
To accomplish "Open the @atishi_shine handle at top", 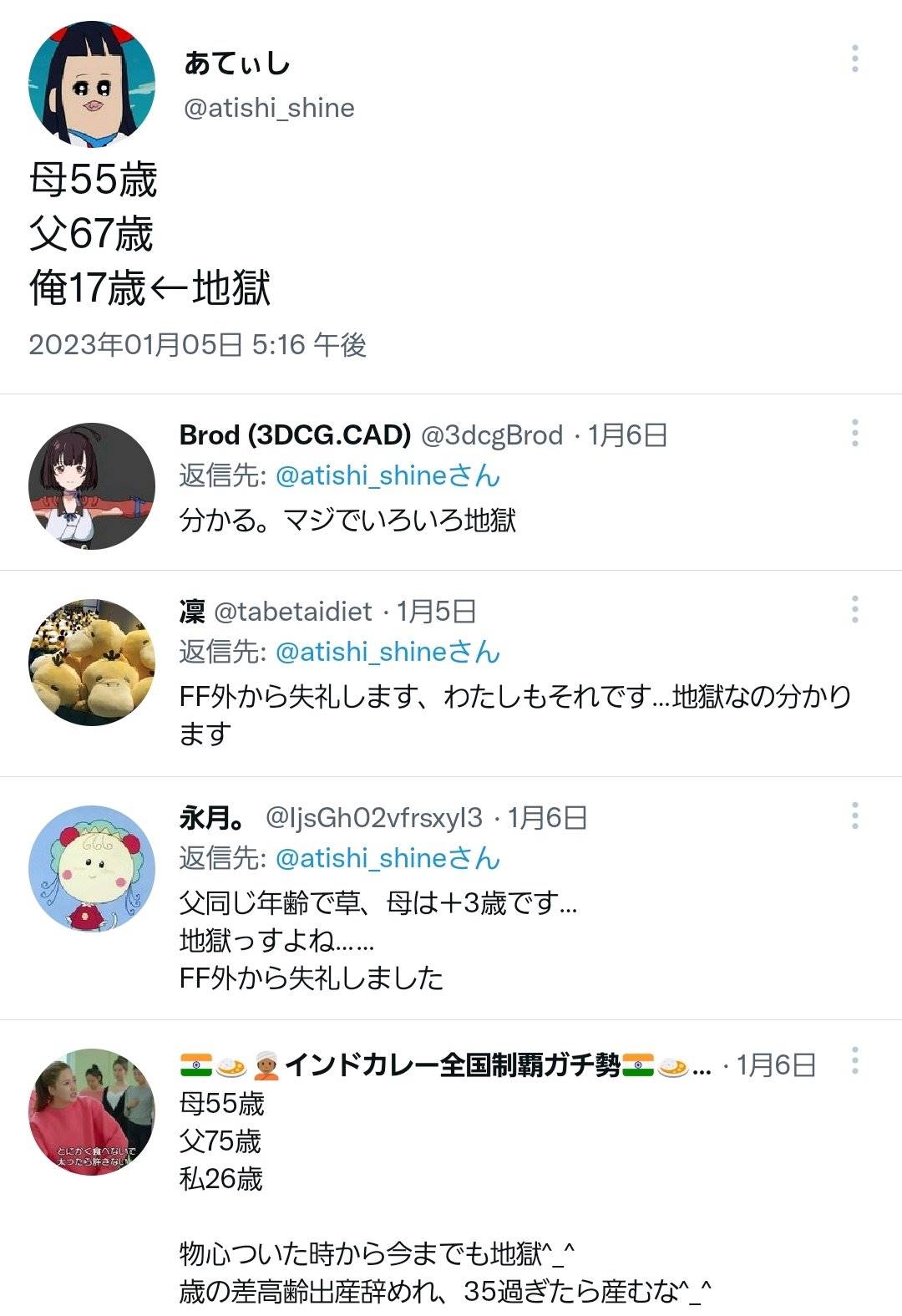I will (269, 108).
